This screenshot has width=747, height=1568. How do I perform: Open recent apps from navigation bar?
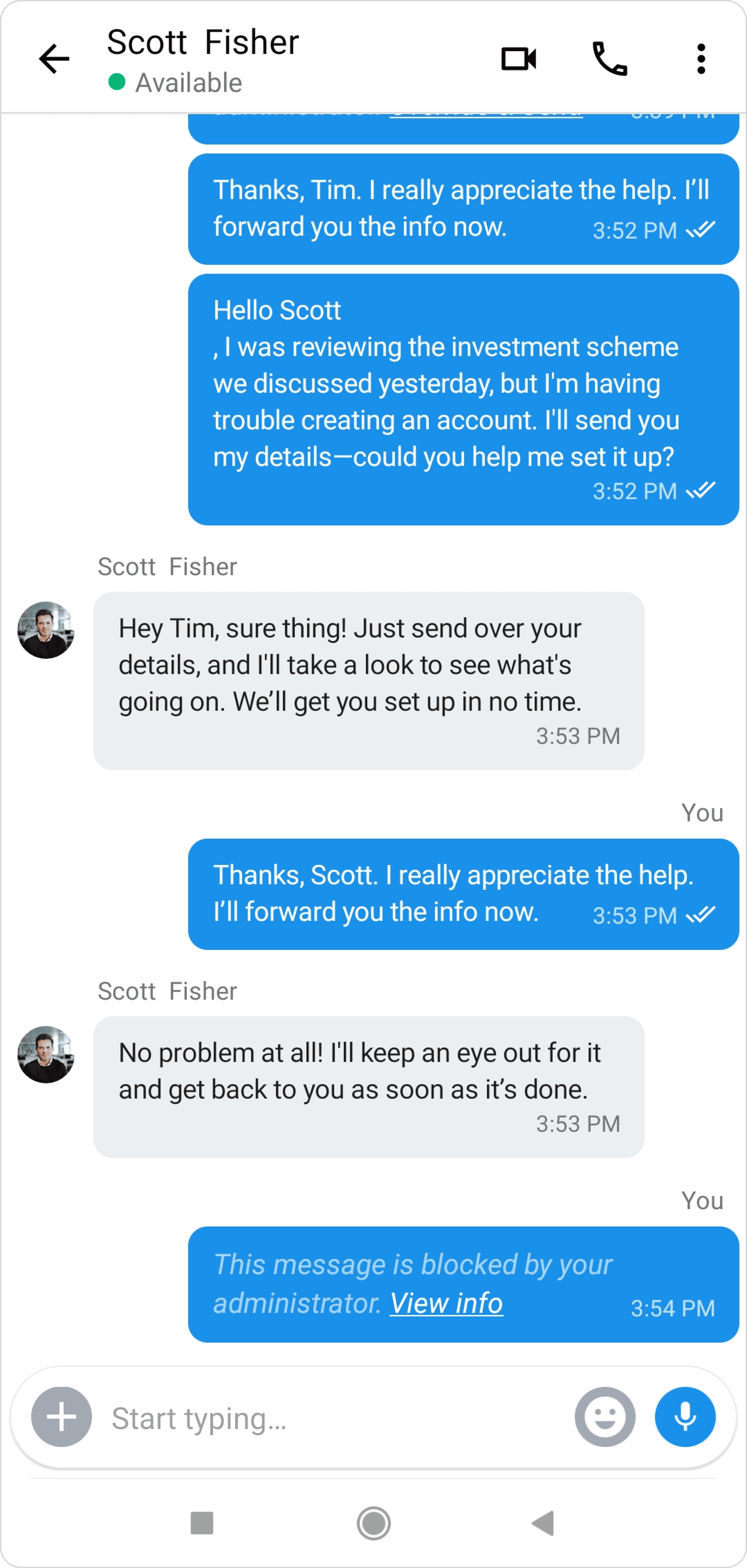202,1523
